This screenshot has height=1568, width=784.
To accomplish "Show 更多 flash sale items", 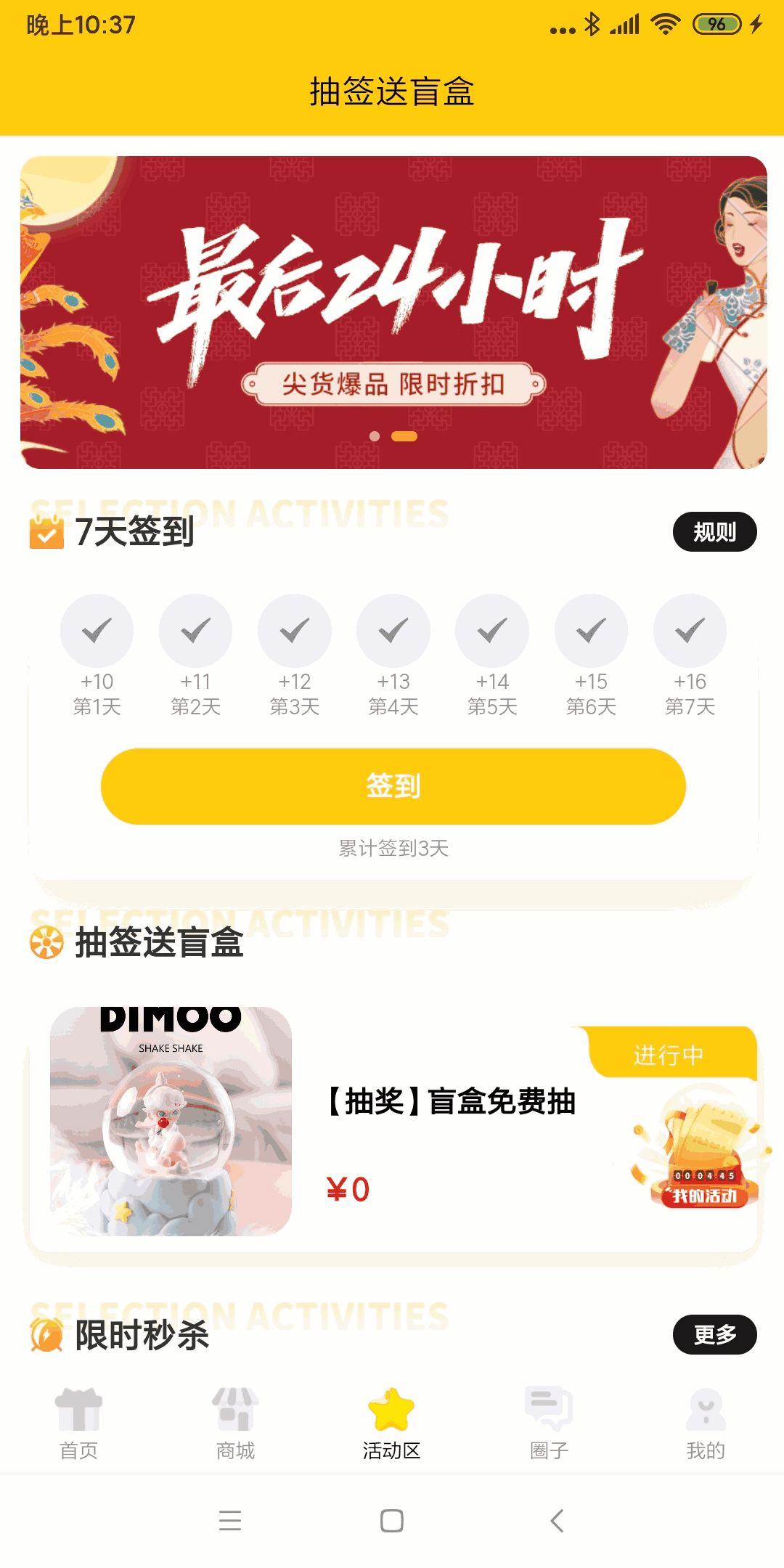I will [714, 1334].
